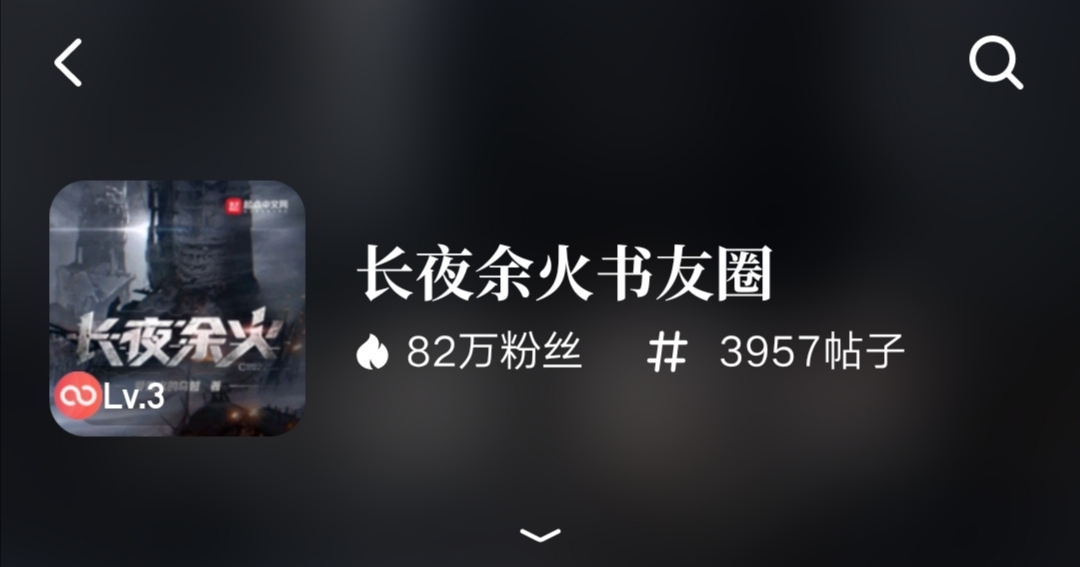This screenshot has height=567, width=1080.
Task: Go back using the back arrow
Action: pyautogui.click(x=68, y=63)
